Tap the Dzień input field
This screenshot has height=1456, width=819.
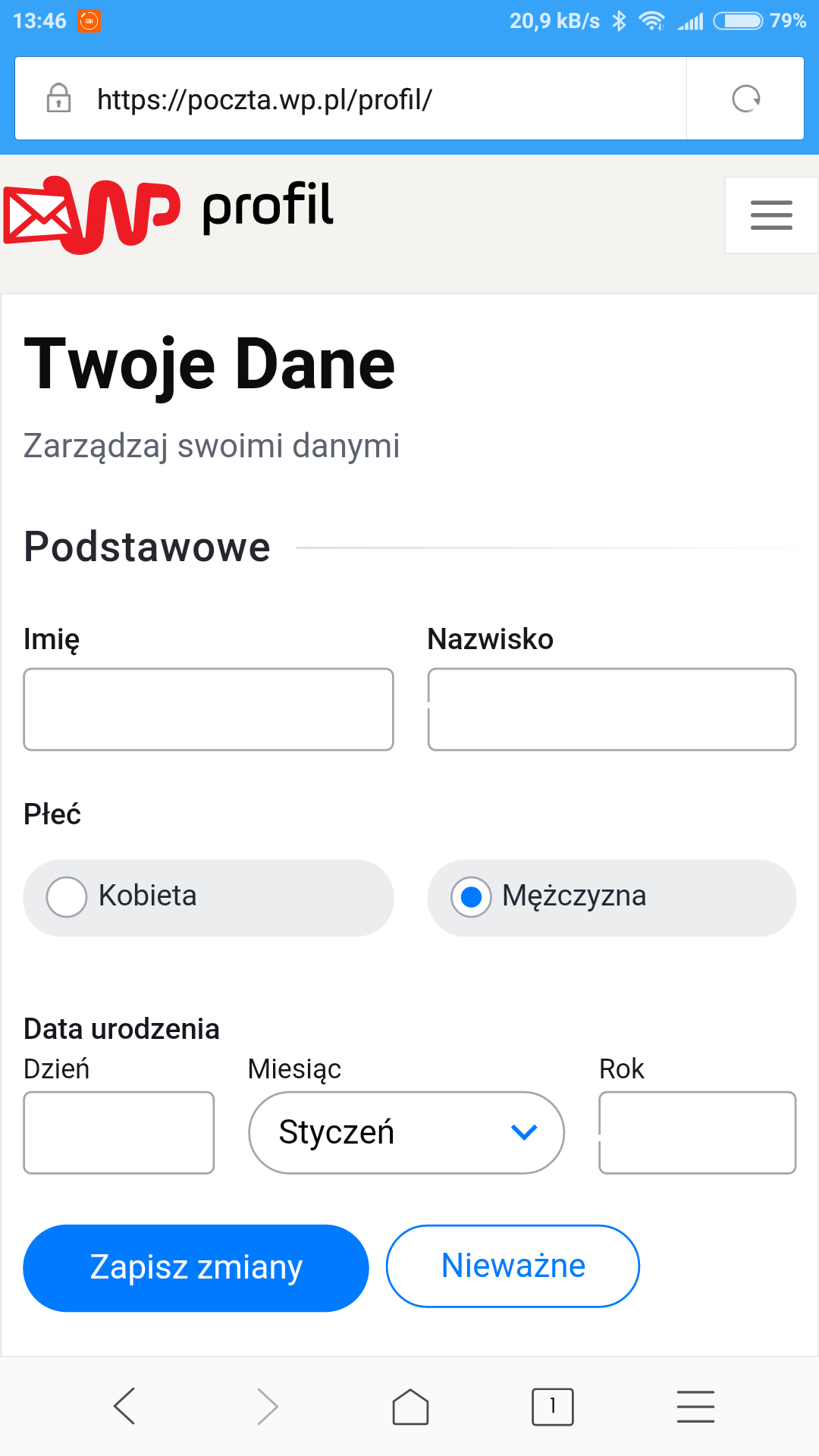(x=119, y=1133)
